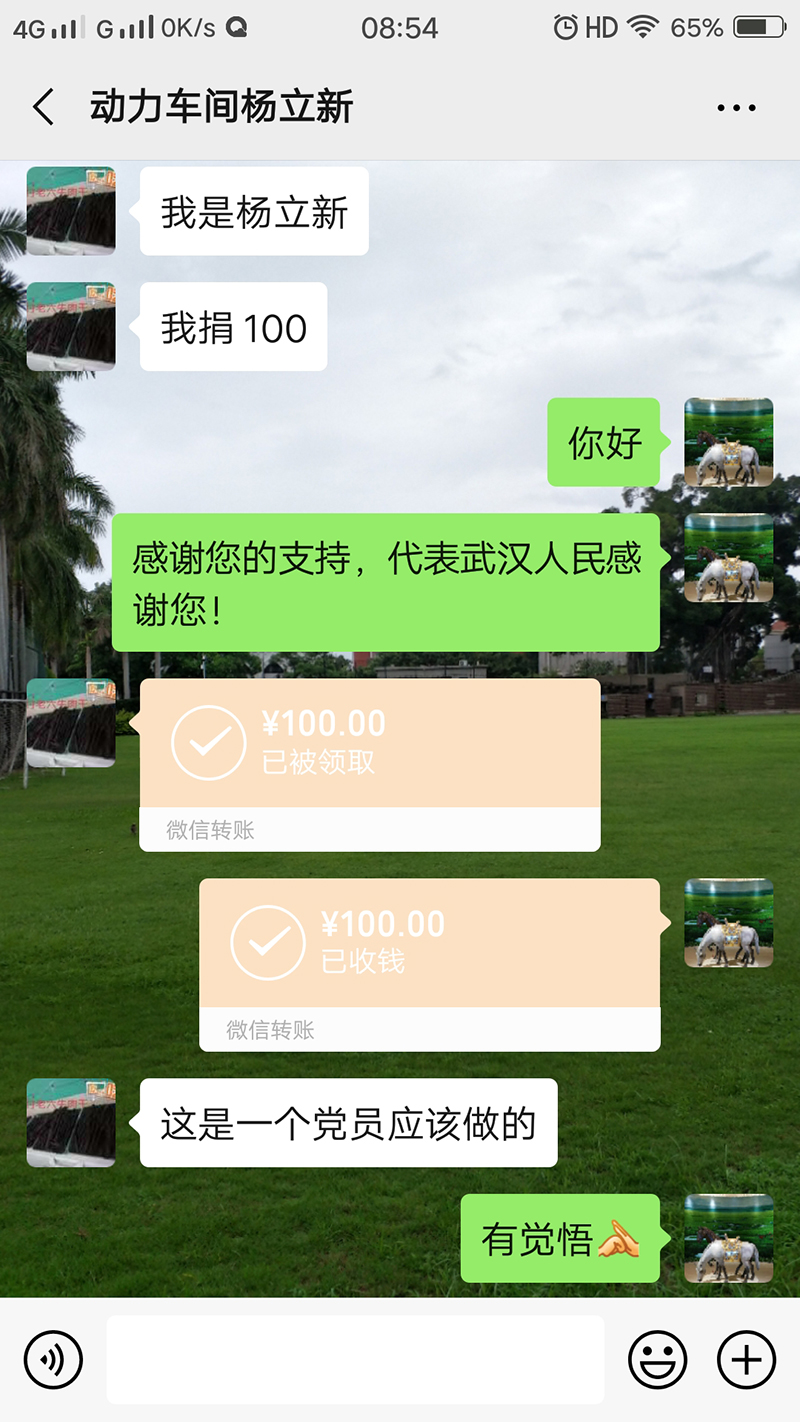Screen dimensions: 800x1422
Task: Tap the message text field
Action: [355, 1360]
